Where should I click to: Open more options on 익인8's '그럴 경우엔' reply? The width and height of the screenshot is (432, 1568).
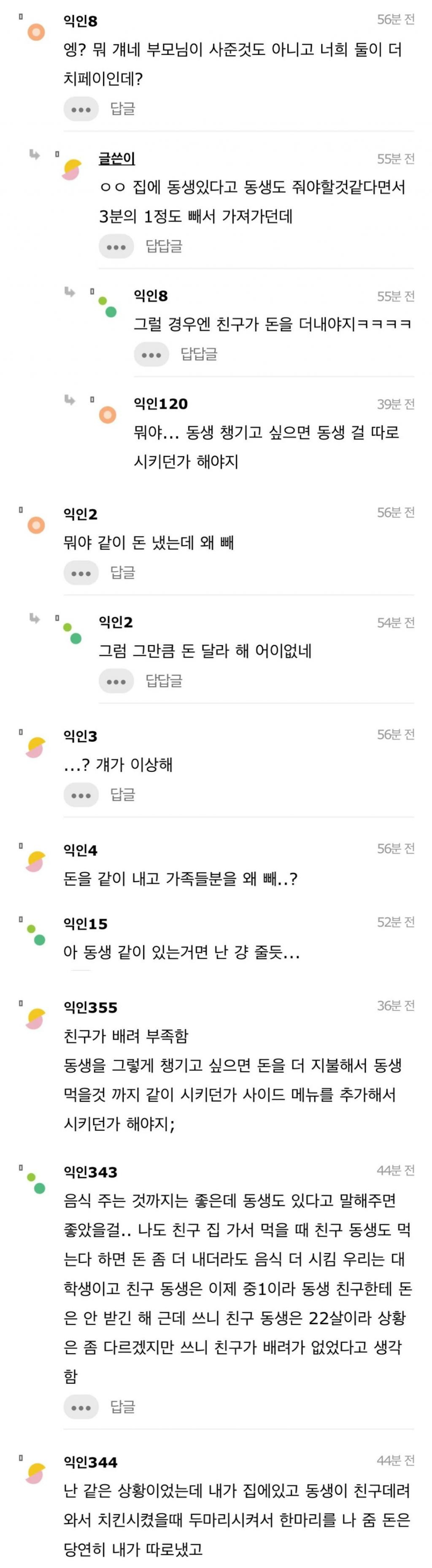[151, 355]
